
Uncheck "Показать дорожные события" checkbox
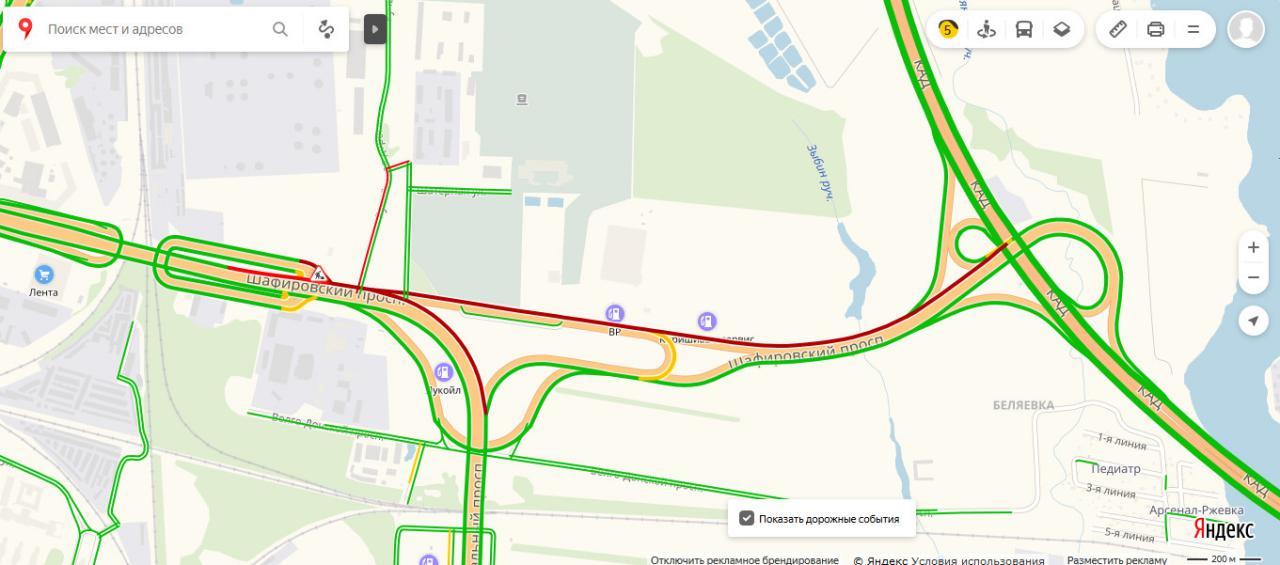click(746, 518)
